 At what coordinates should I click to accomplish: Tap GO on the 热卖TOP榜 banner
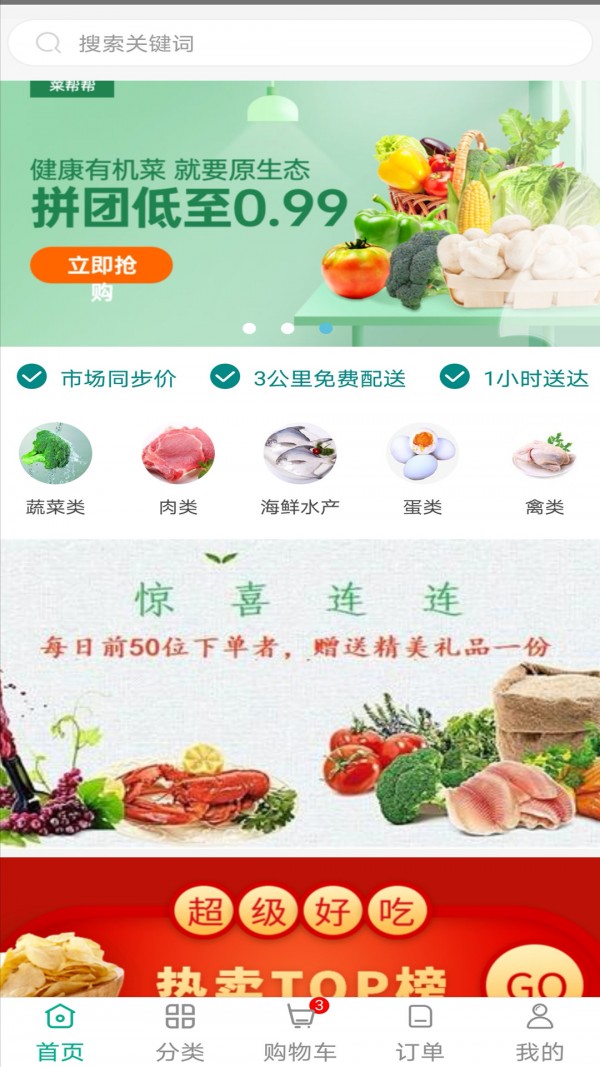(x=534, y=979)
